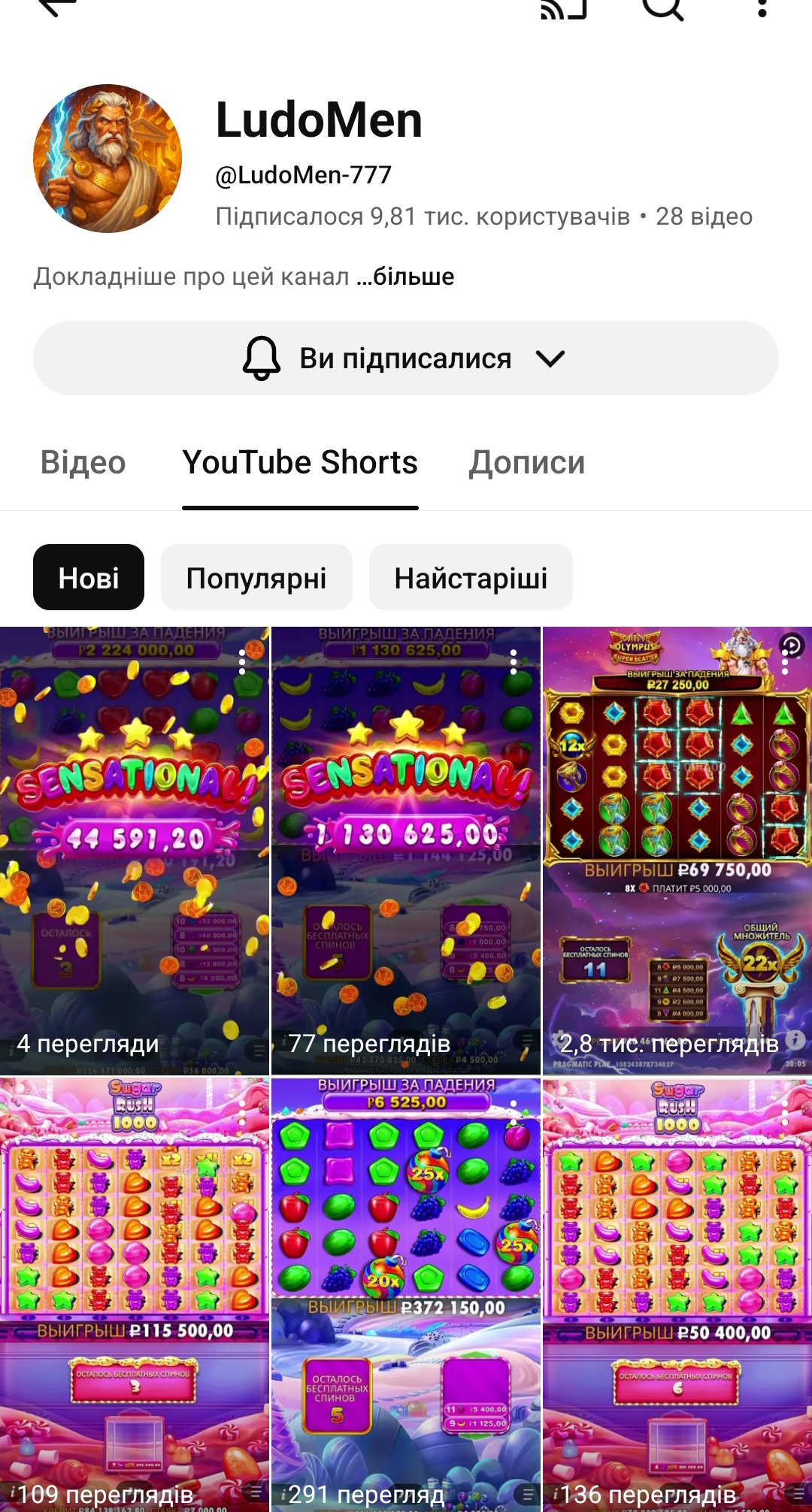This screenshot has width=812, height=1512.
Task: Open the Ви підписалися subscription dropdown
Action: [x=406, y=358]
